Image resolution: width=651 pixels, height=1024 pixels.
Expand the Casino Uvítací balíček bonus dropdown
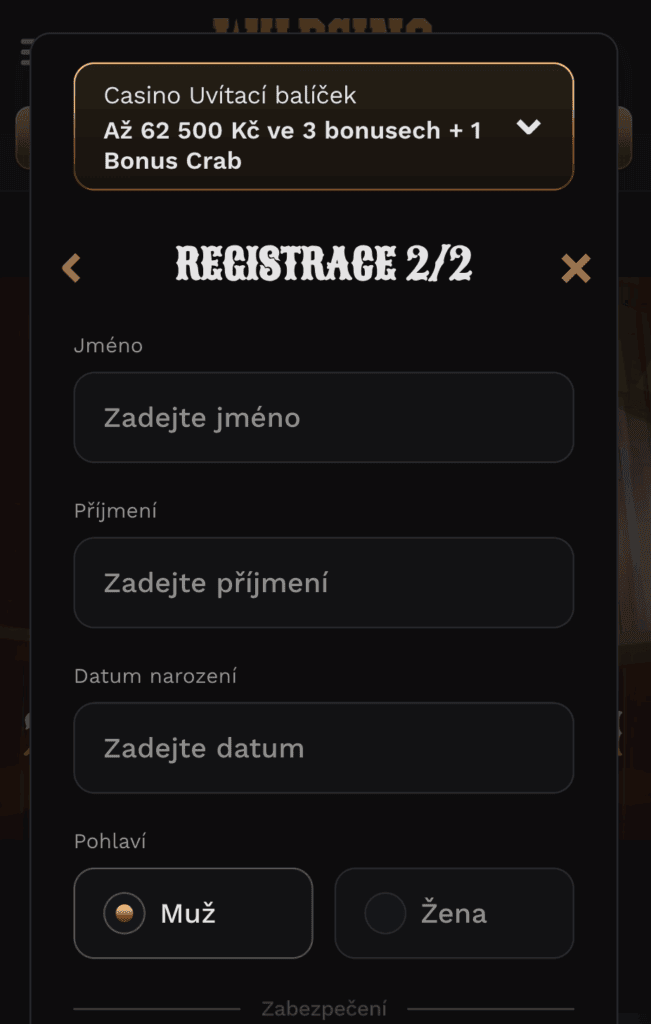(528, 127)
